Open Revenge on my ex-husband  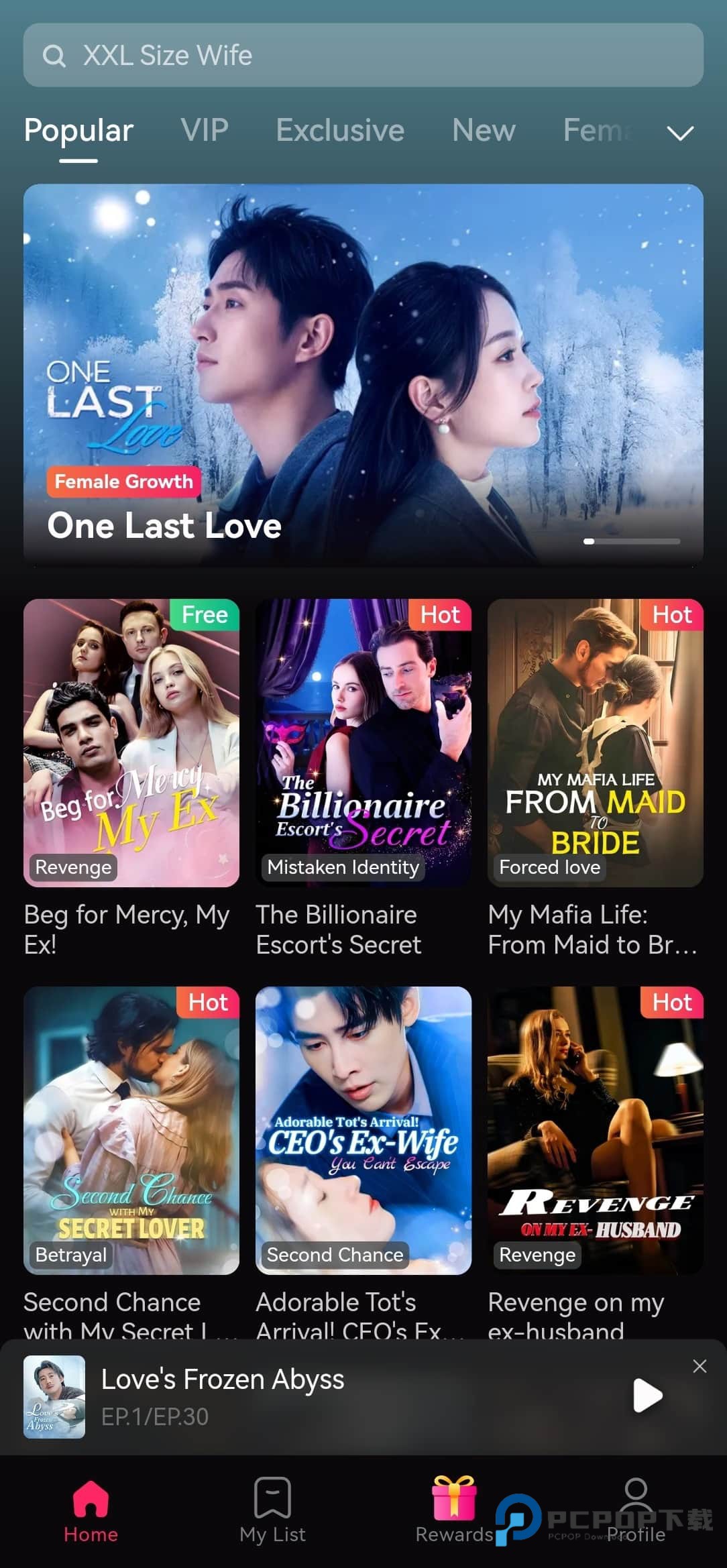(595, 1130)
